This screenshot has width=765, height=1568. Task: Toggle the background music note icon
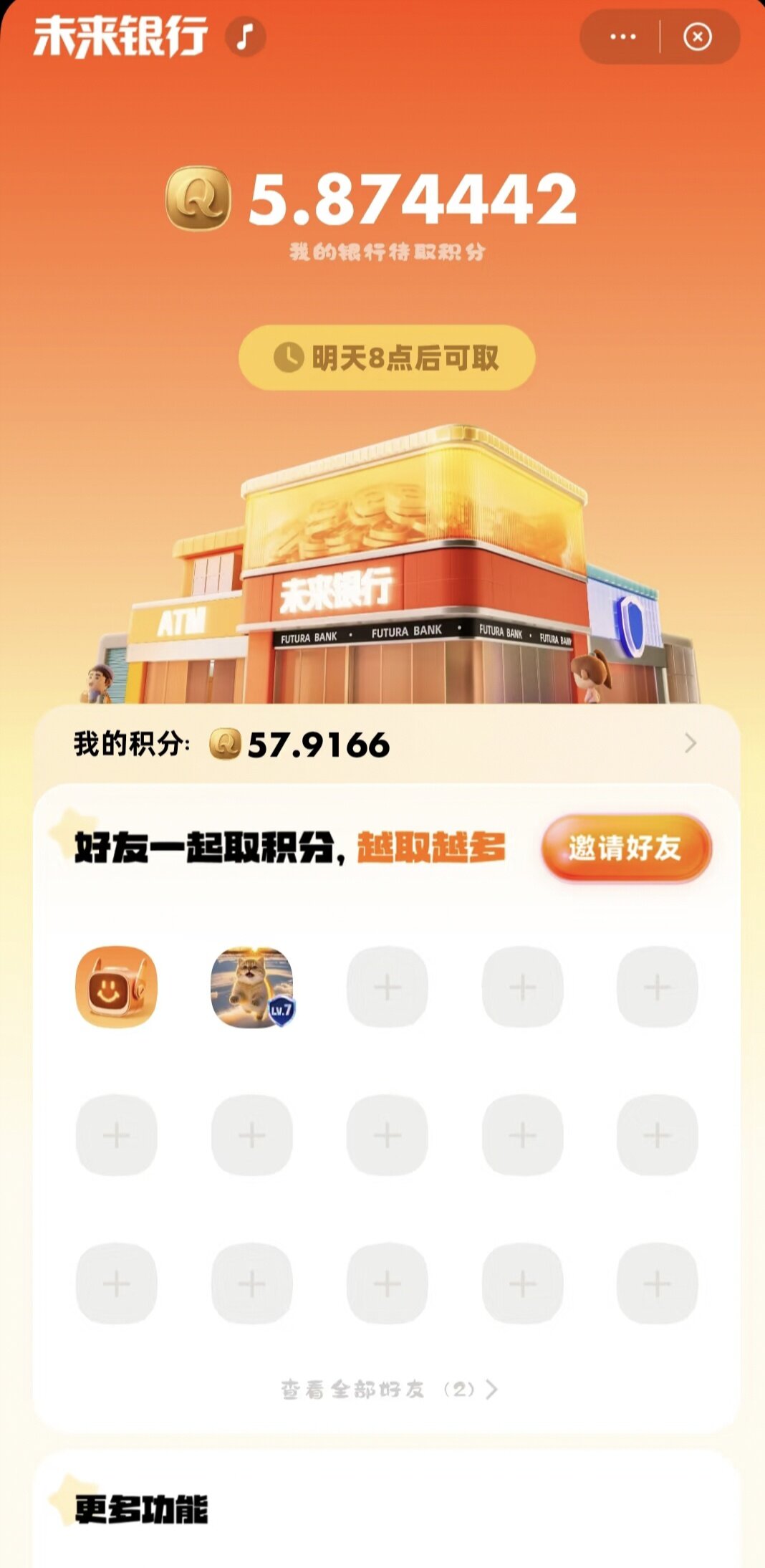point(246,37)
